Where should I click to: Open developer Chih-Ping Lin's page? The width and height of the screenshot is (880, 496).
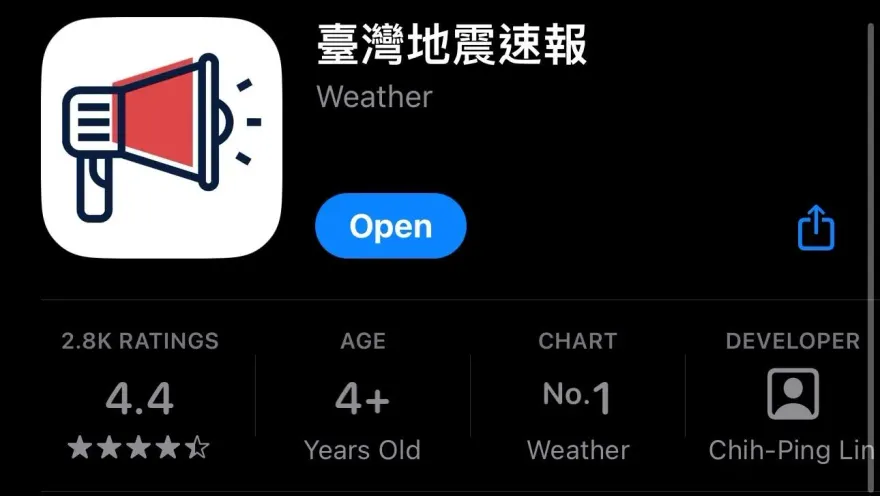click(792, 399)
